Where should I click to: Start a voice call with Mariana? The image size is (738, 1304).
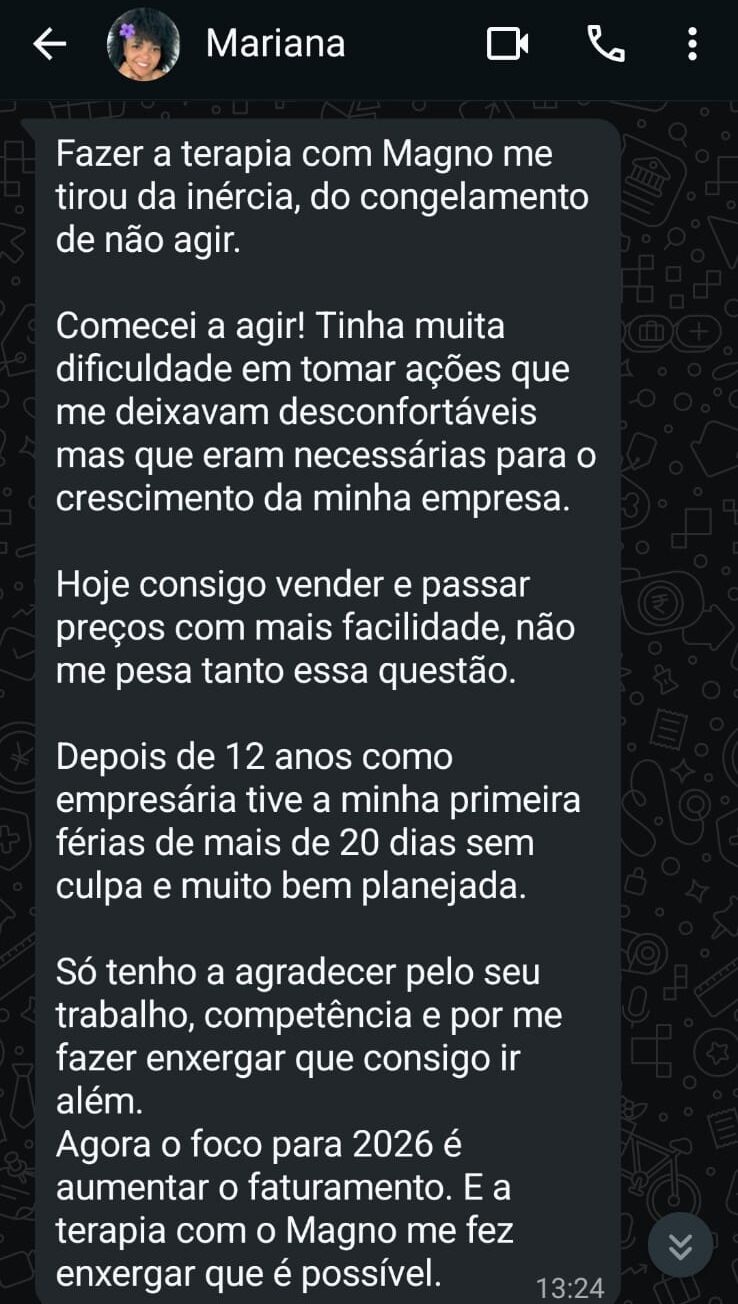[x=605, y=44]
